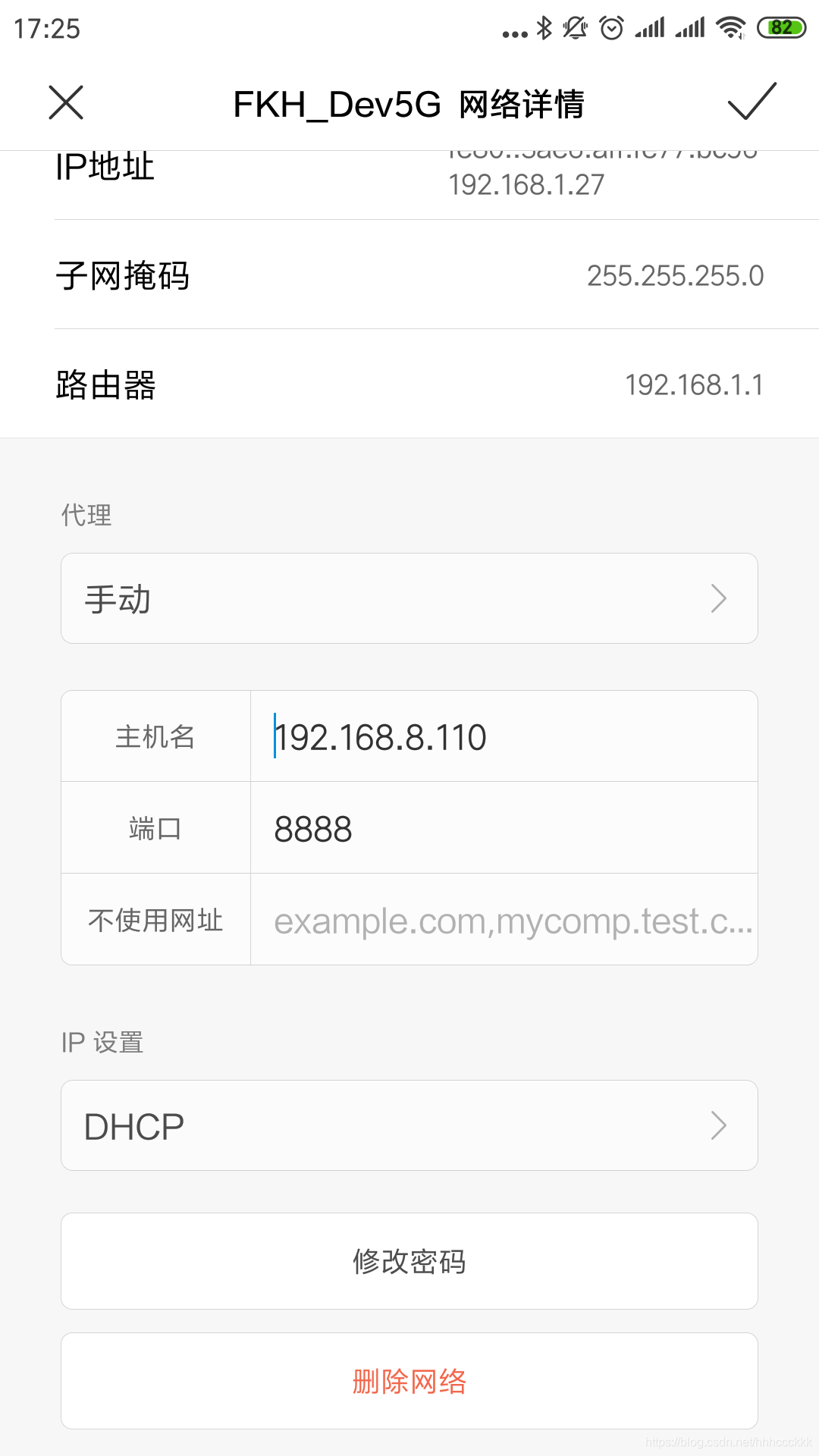819x1456 pixels.
Task: Delete this network with 删除网络
Action: pos(409,1381)
